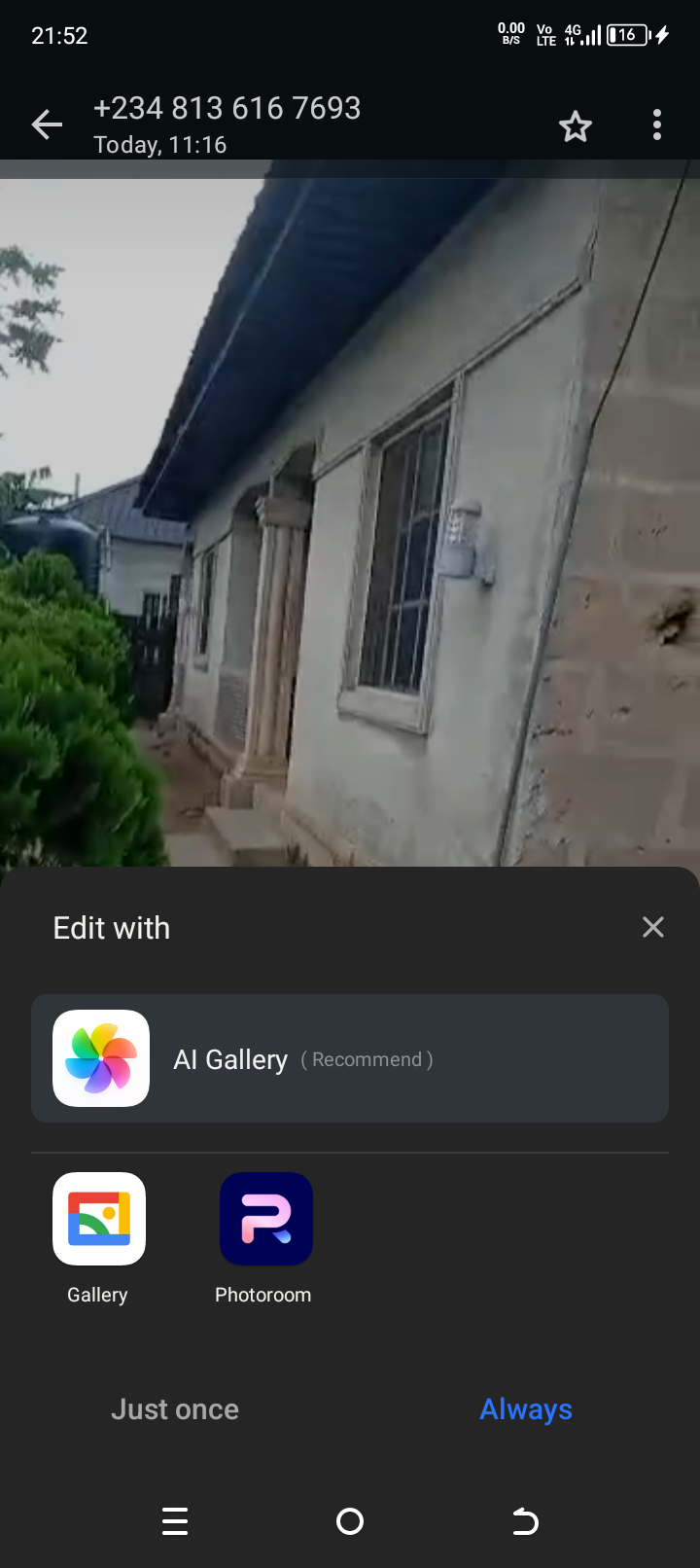The image size is (700, 1568).
Task: Tap the battery indicator showing 16 percent
Action: [x=625, y=34]
